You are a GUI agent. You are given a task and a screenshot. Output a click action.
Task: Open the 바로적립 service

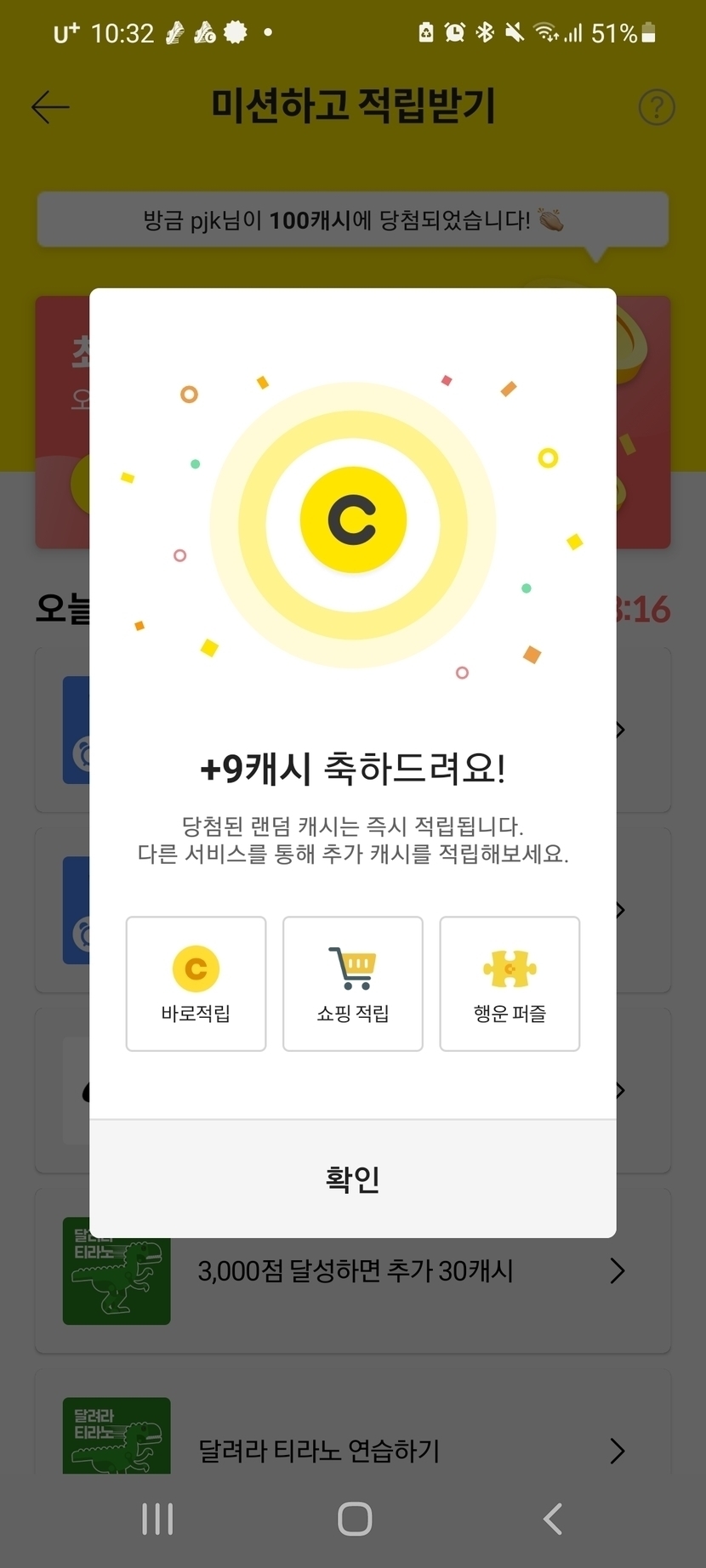tap(196, 984)
